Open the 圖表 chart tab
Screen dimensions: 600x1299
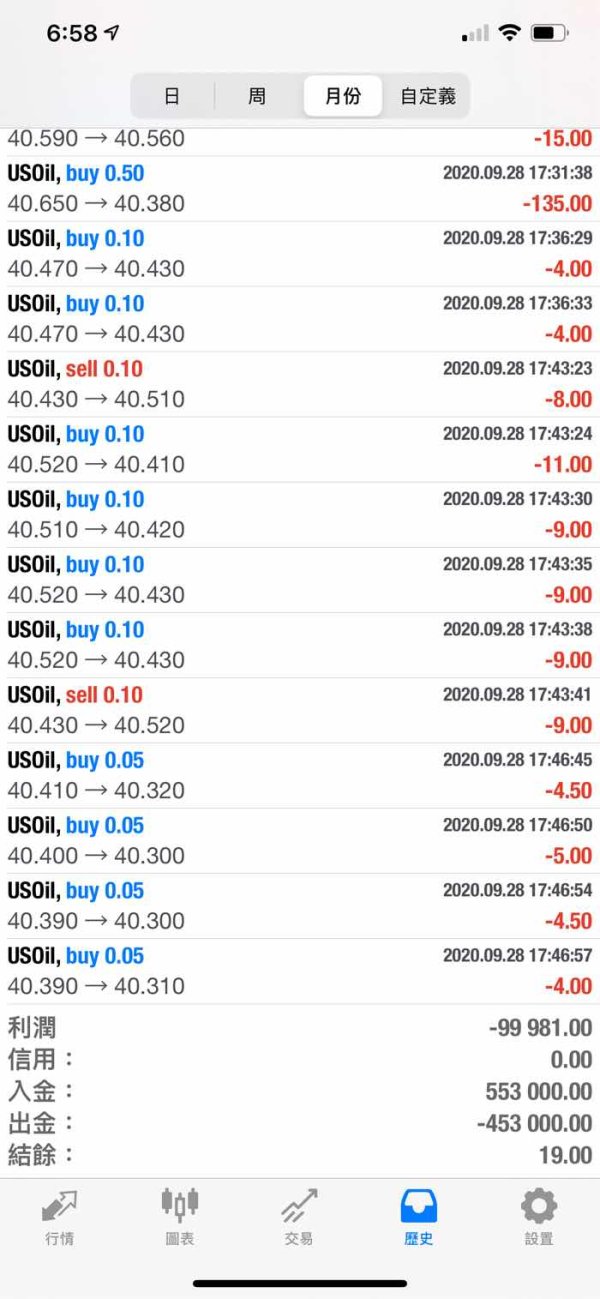click(x=179, y=1216)
